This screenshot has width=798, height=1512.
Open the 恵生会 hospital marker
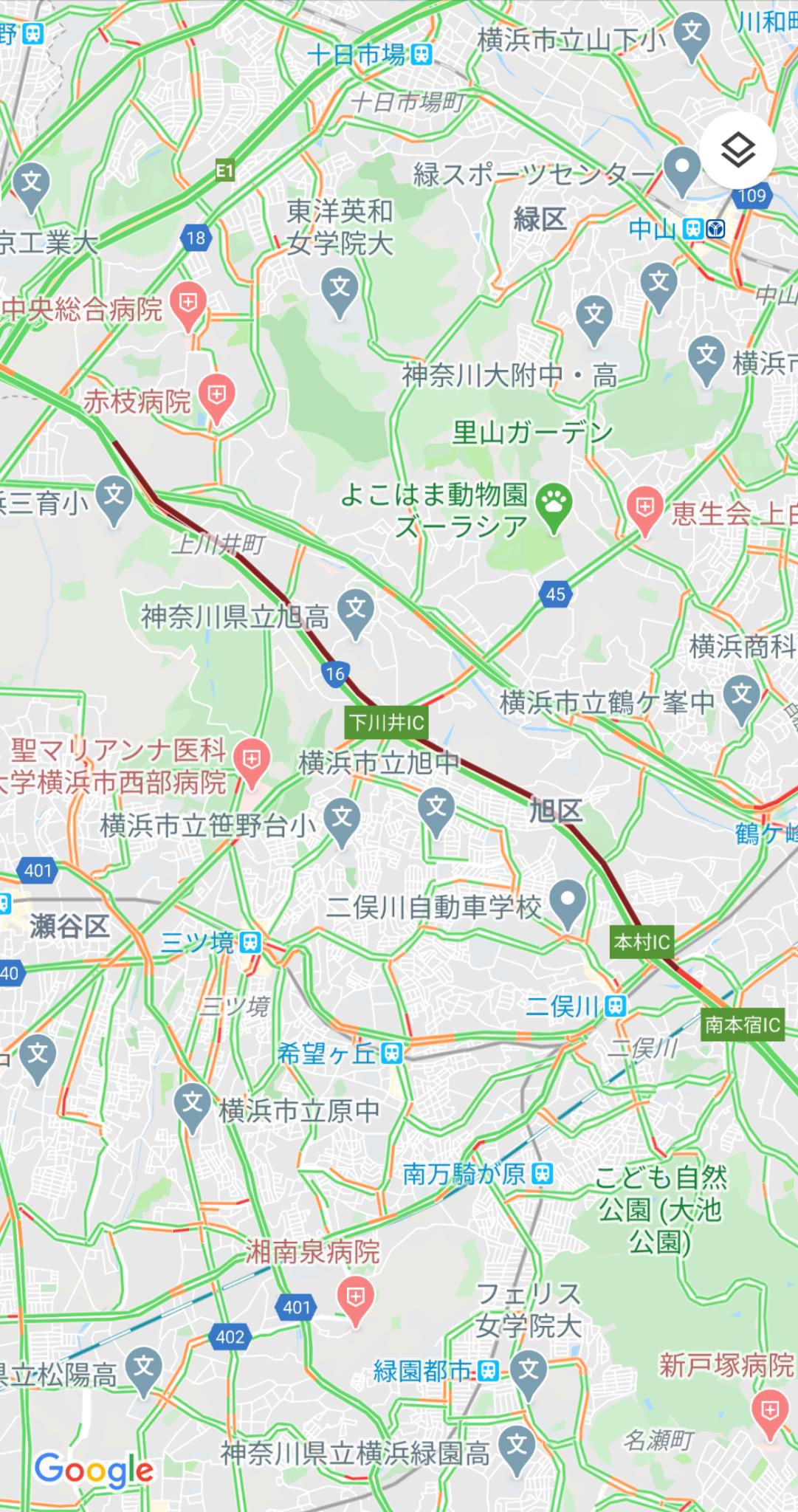coord(644,512)
